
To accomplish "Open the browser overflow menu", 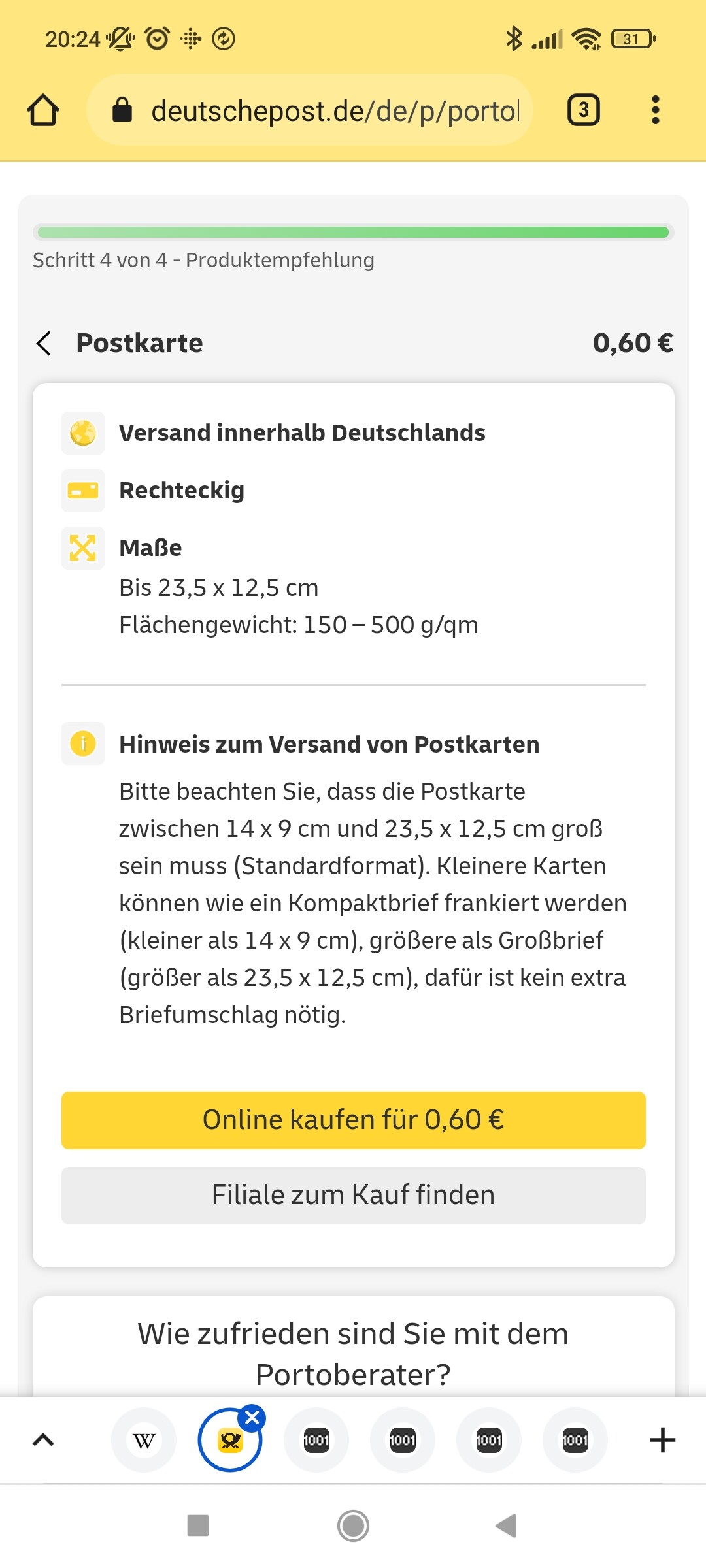I will (655, 110).
